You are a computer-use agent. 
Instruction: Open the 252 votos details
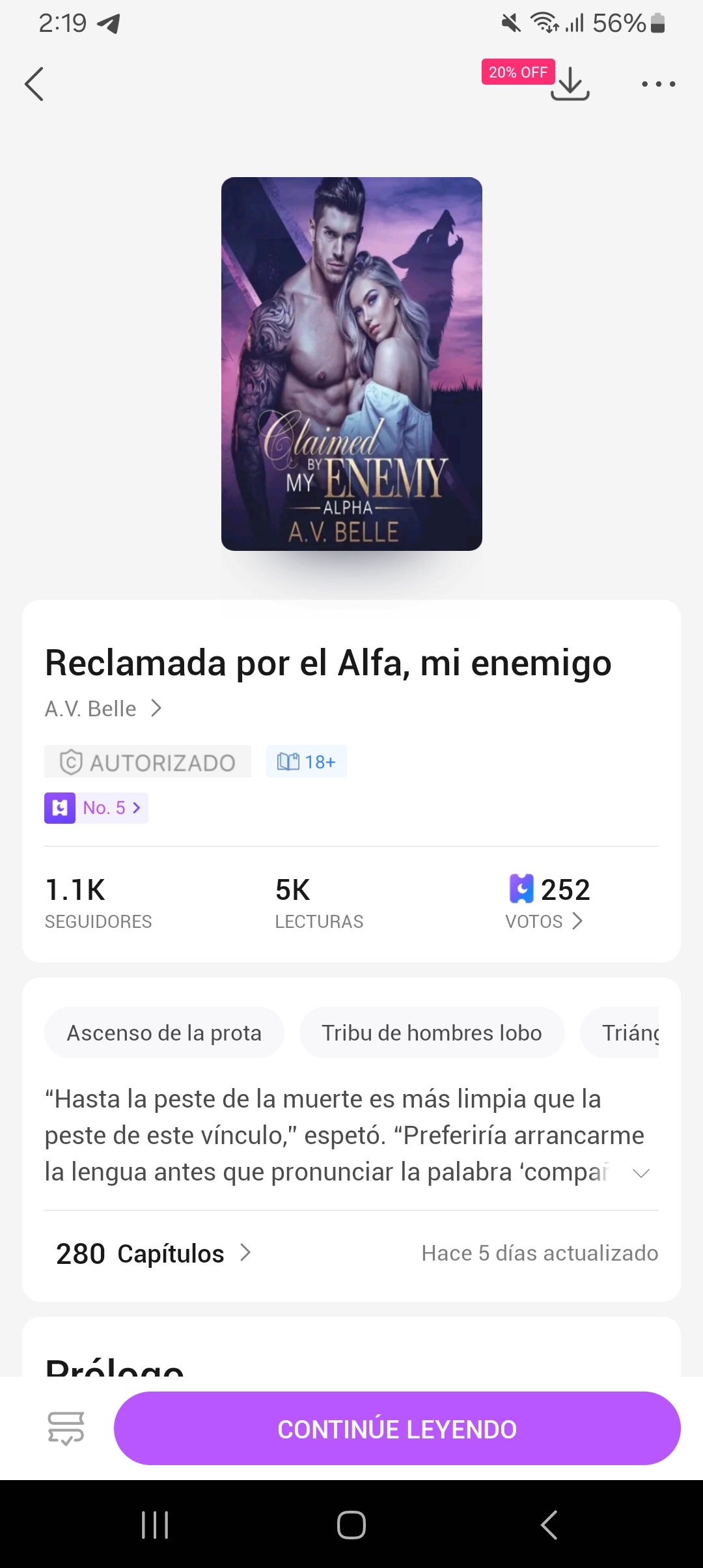548,903
